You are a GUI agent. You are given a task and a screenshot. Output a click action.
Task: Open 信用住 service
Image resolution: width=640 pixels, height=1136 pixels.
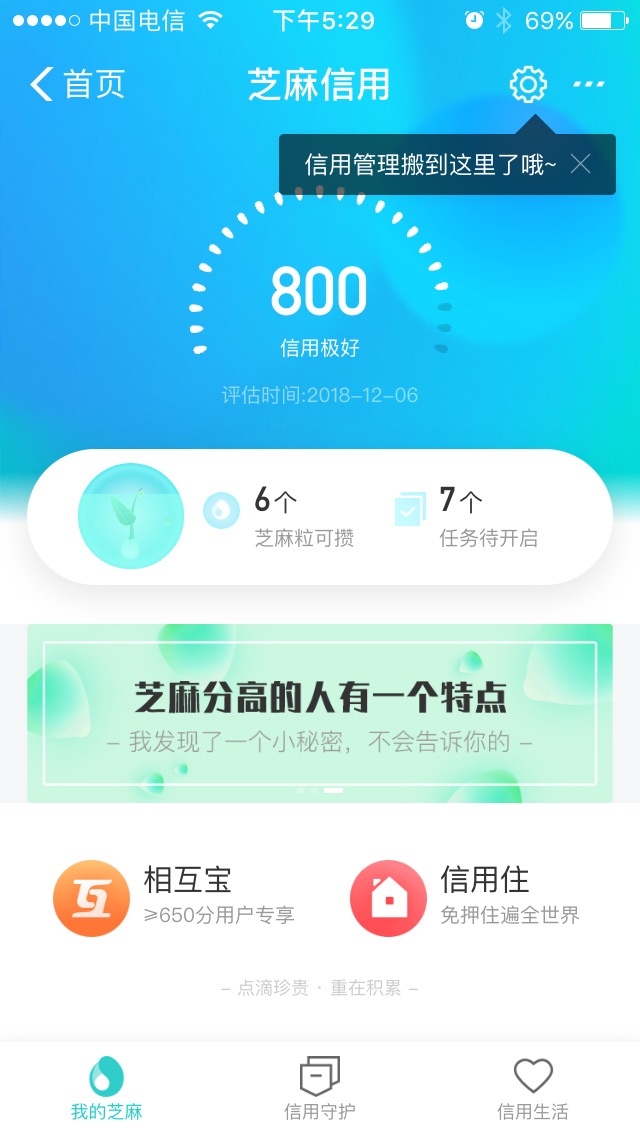[467, 897]
